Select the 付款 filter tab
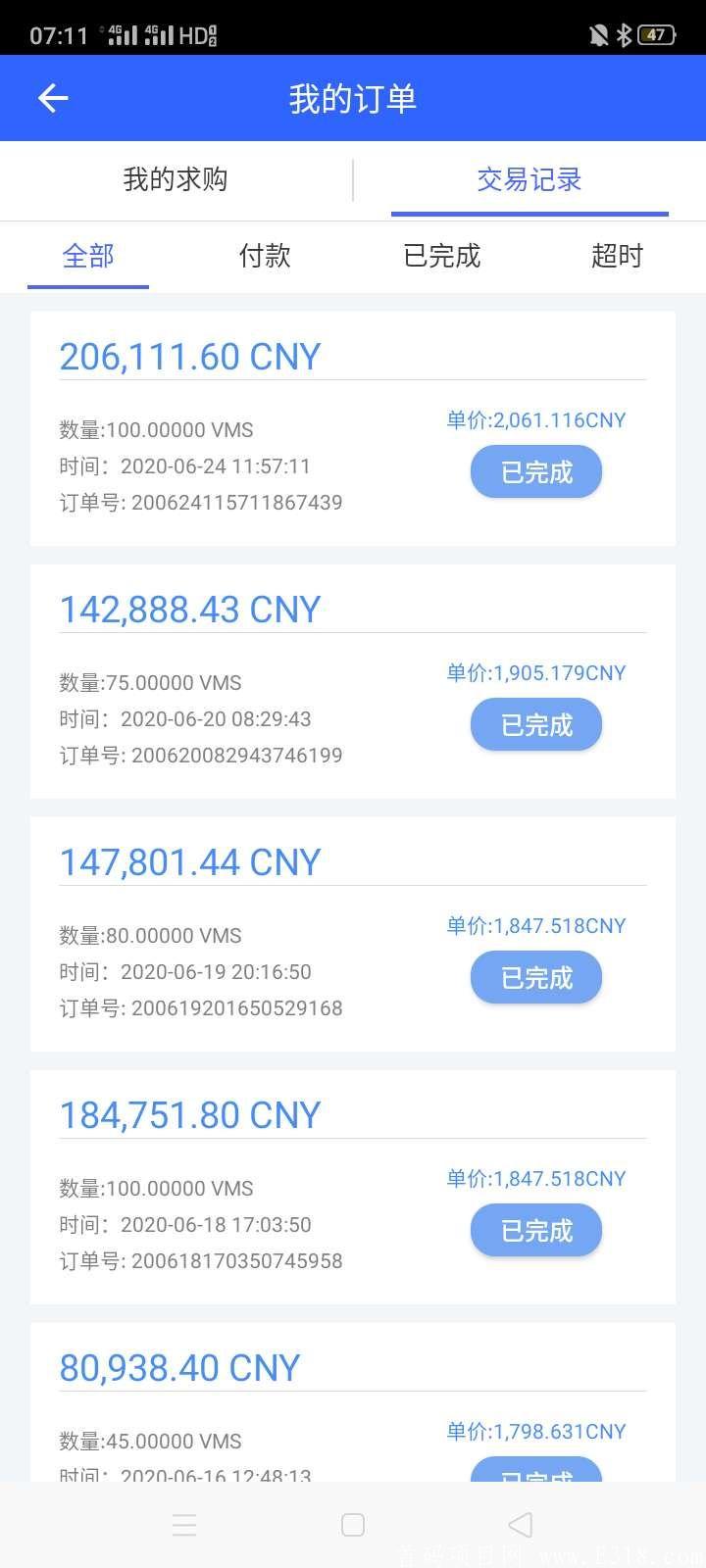 tap(264, 256)
